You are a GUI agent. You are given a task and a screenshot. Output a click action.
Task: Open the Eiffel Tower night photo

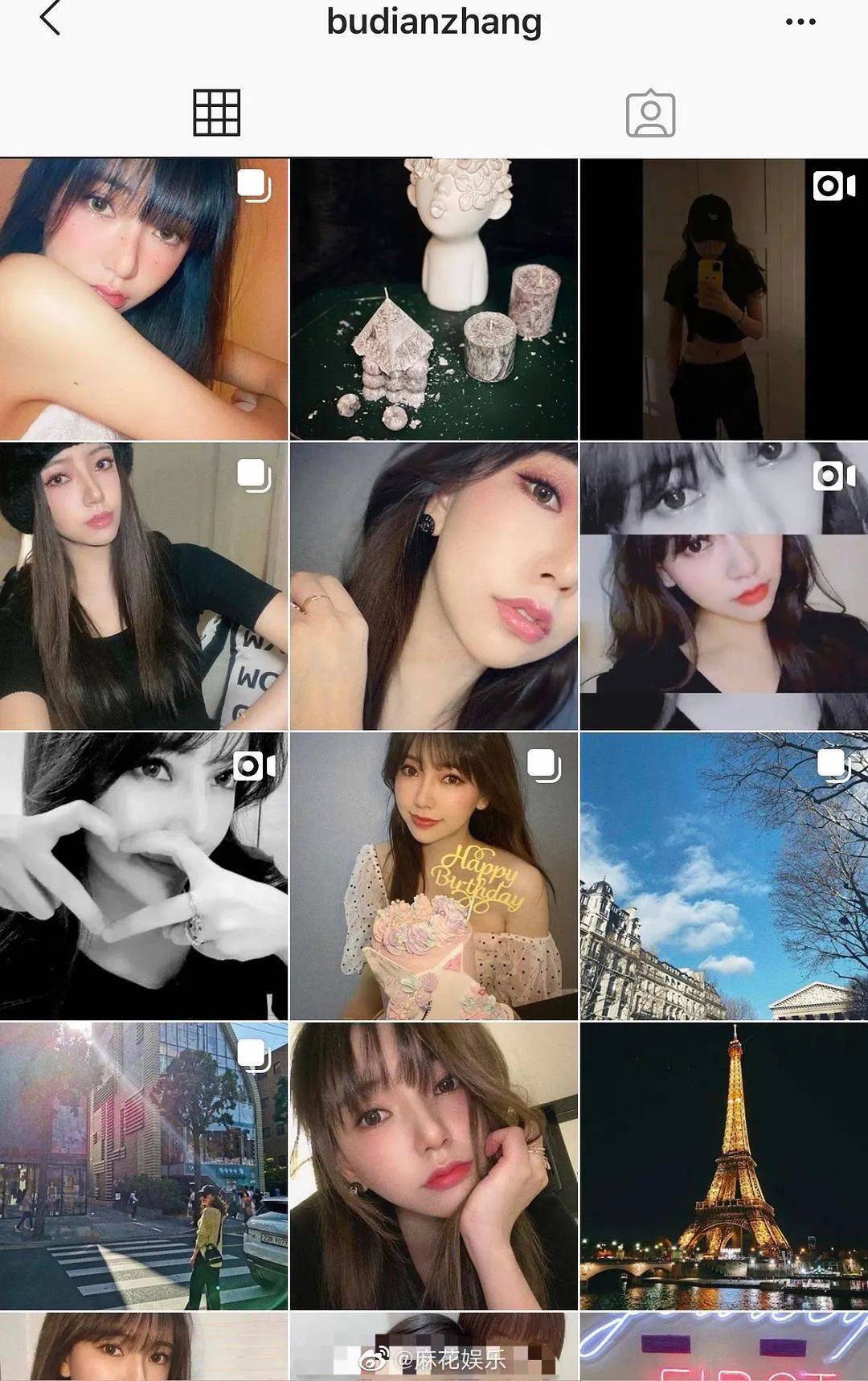click(x=723, y=1166)
